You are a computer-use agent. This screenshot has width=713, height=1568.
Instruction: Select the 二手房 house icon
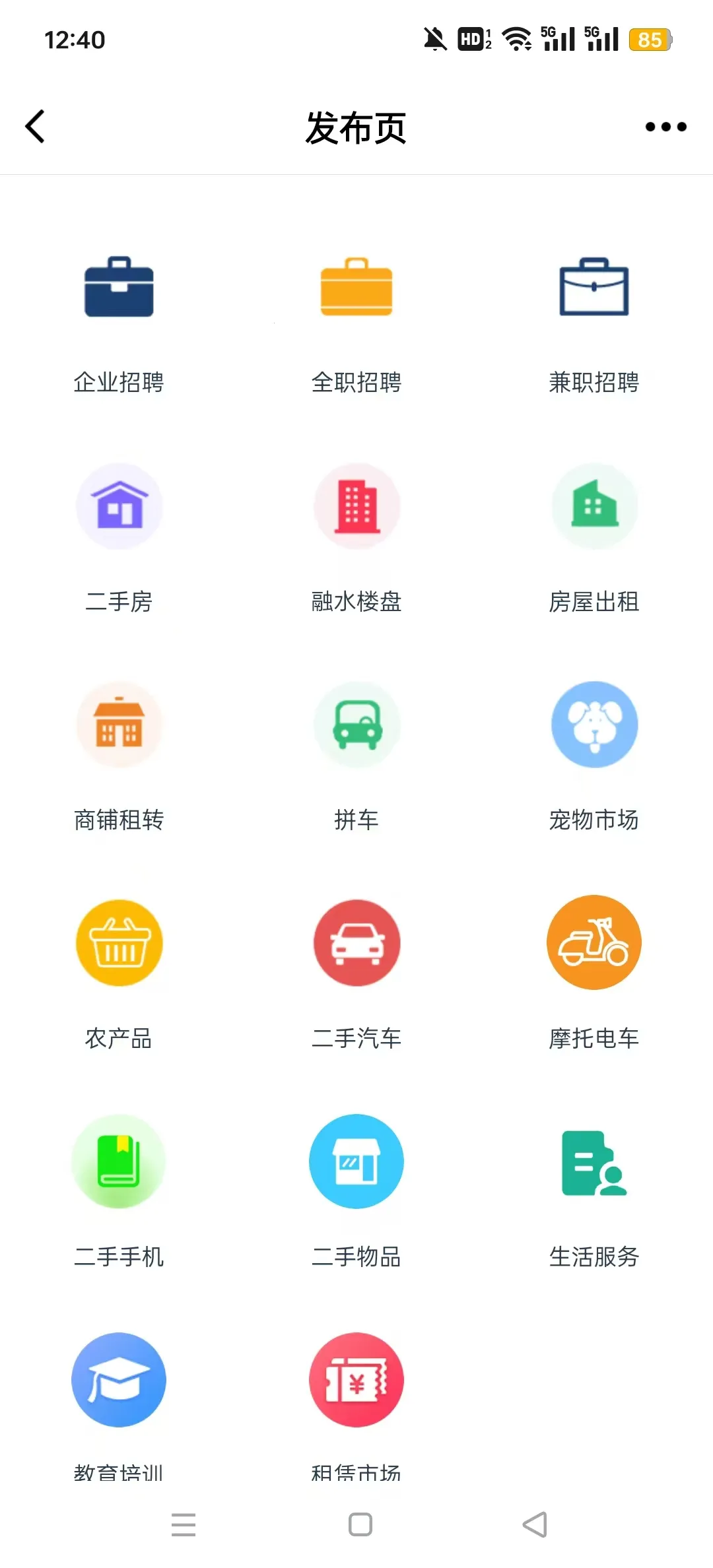(x=119, y=506)
